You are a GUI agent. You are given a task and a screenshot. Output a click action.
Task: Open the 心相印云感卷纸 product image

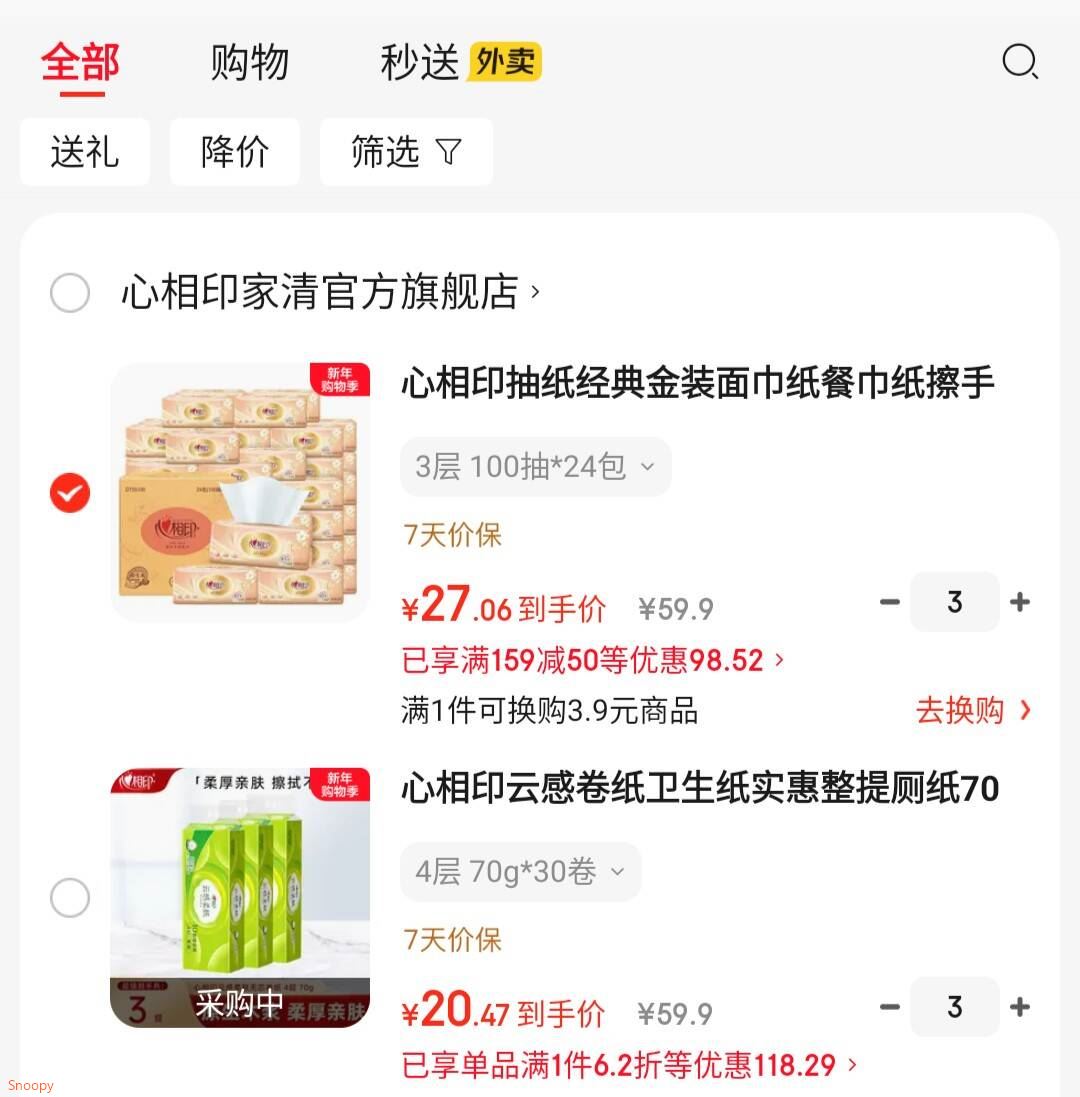point(240,897)
